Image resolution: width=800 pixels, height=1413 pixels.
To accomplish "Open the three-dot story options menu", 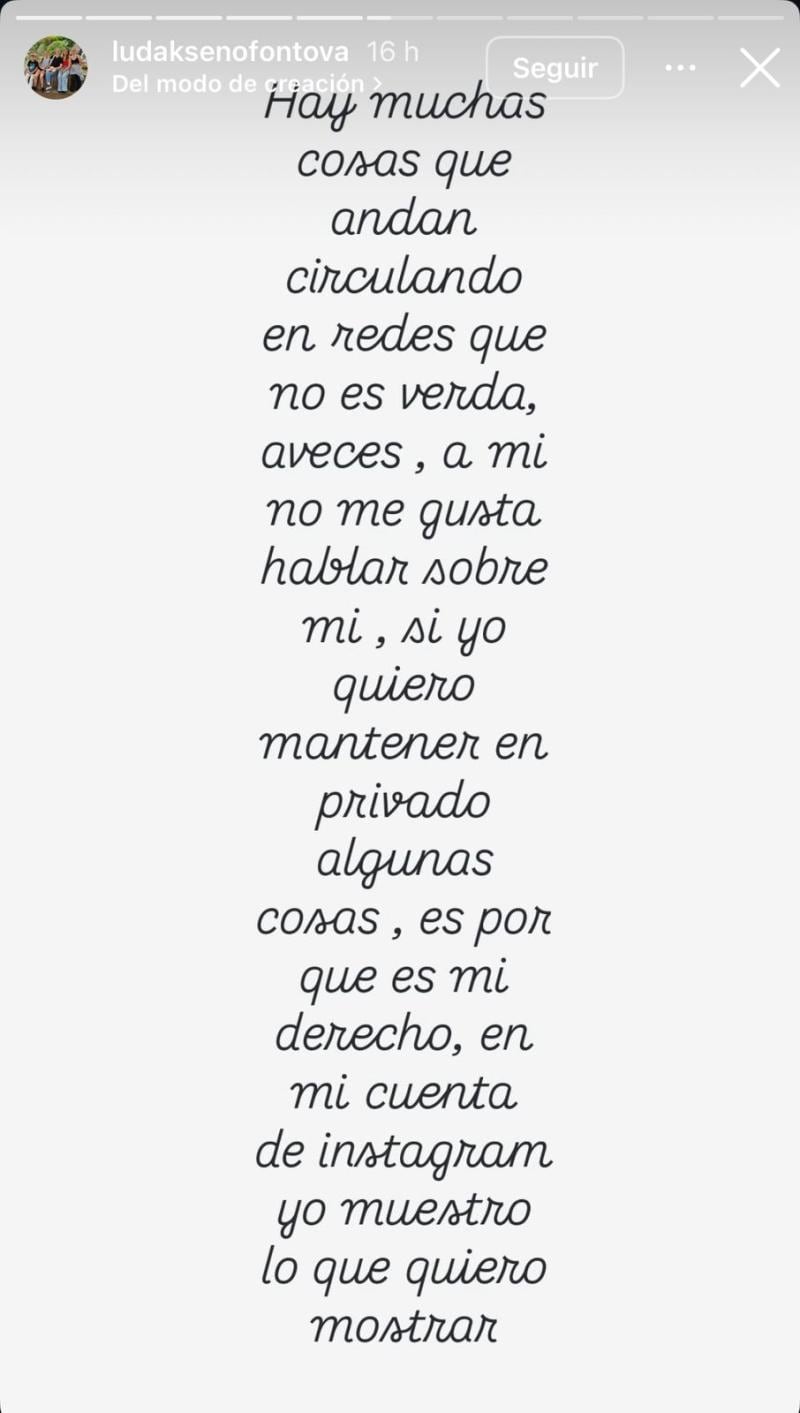I will point(680,68).
